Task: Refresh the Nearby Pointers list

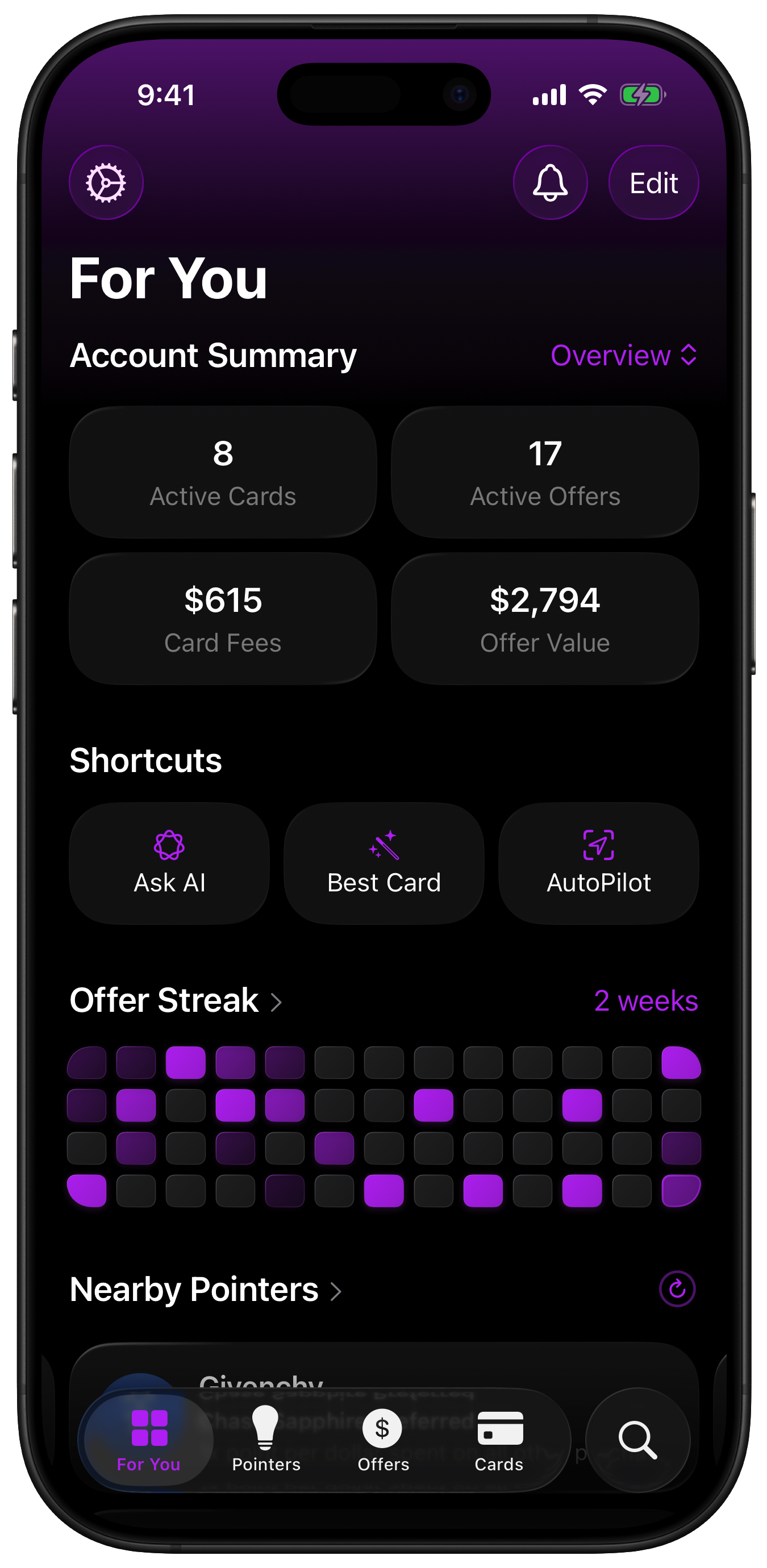Action: click(x=677, y=1288)
